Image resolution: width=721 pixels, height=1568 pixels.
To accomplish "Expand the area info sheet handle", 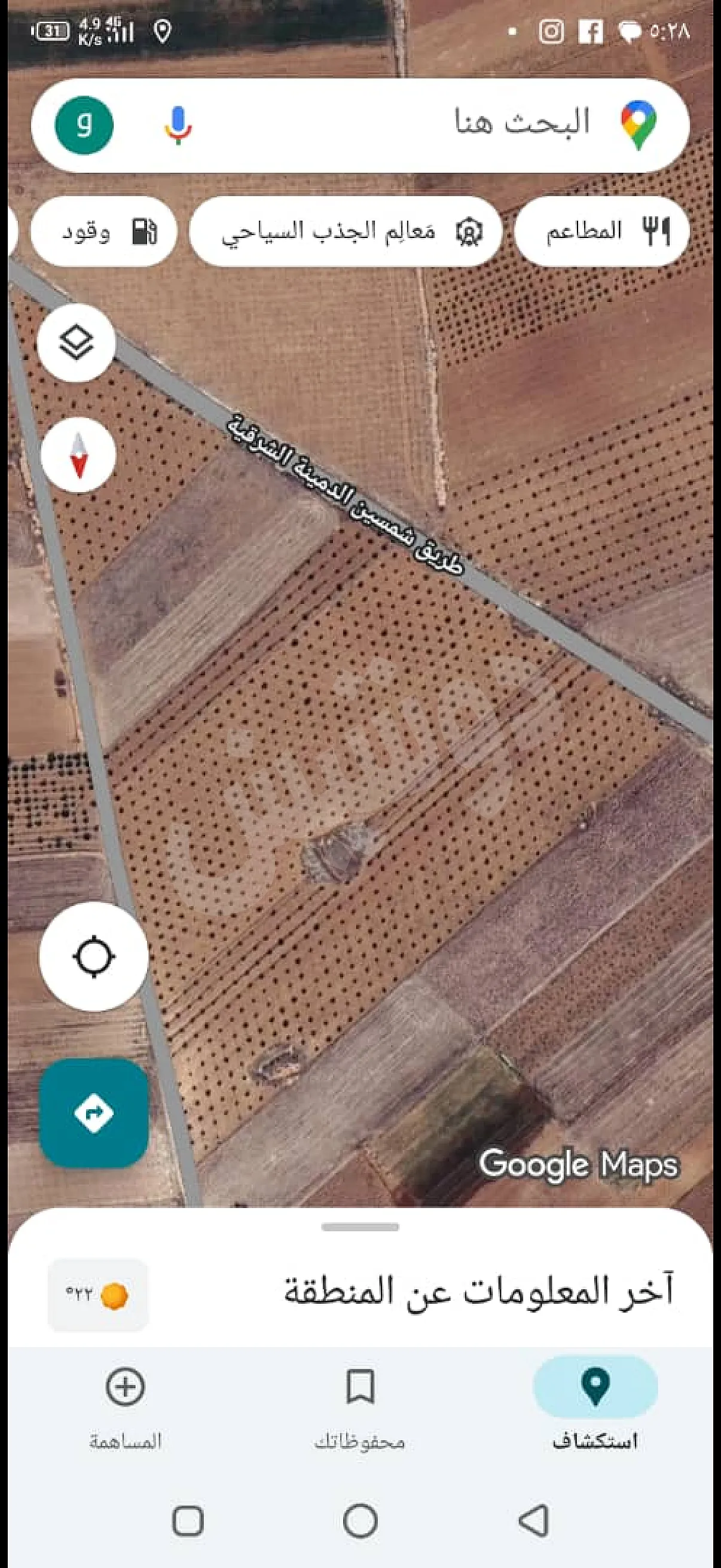I will coord(360,1227).
